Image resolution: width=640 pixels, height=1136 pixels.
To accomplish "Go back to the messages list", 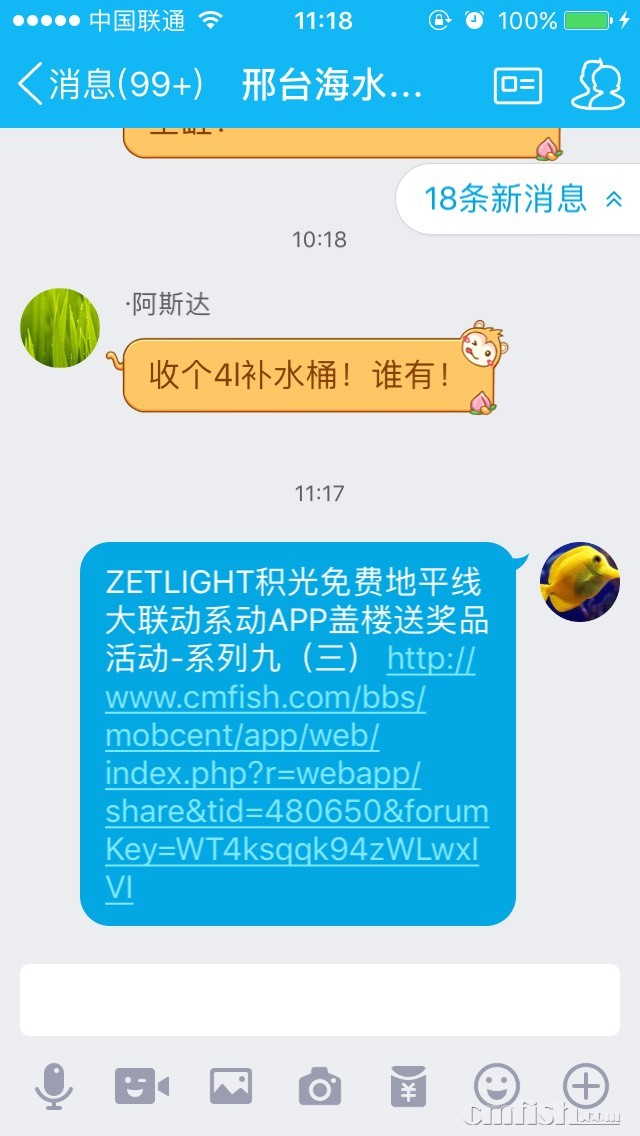I will [108, 85].
